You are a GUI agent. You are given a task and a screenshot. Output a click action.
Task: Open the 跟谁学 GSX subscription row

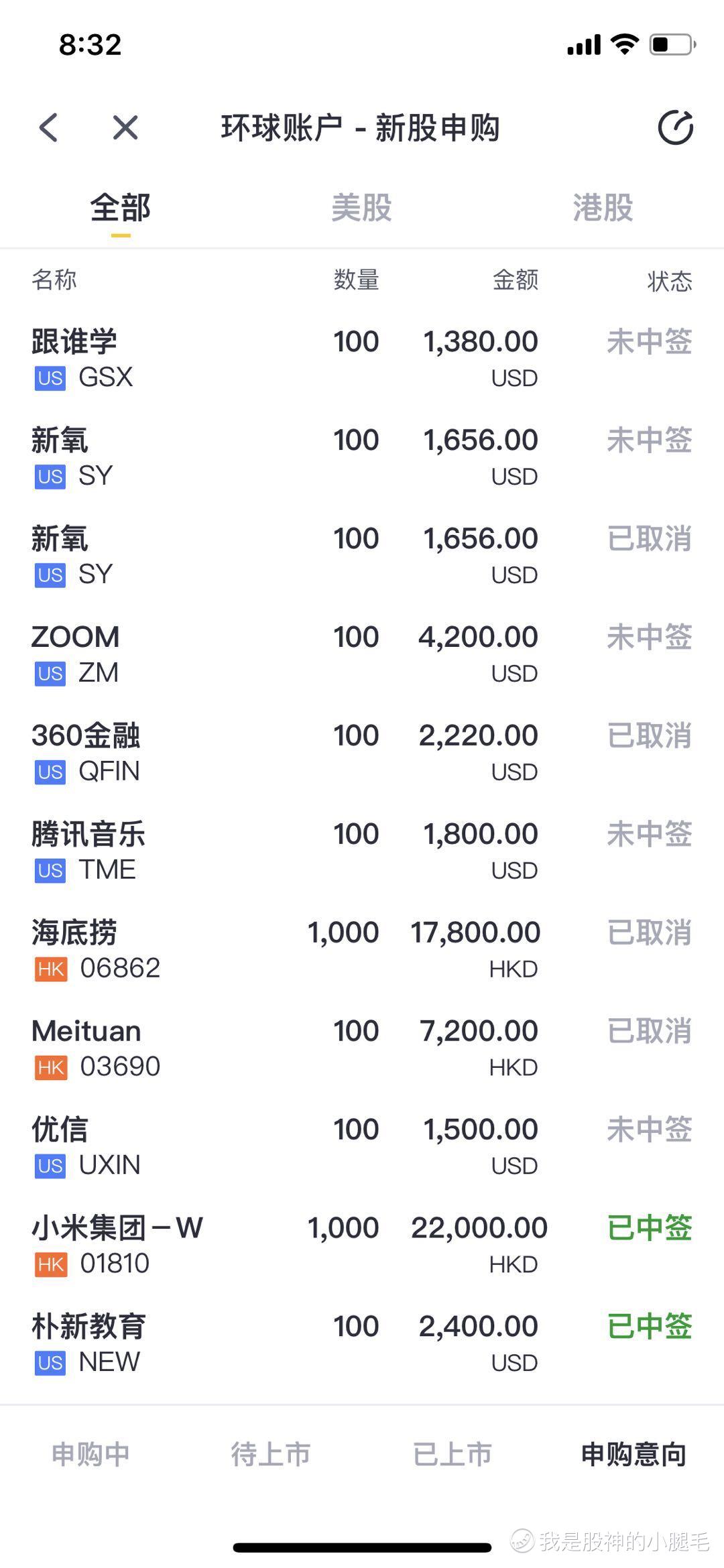click(x=362, y=359)
